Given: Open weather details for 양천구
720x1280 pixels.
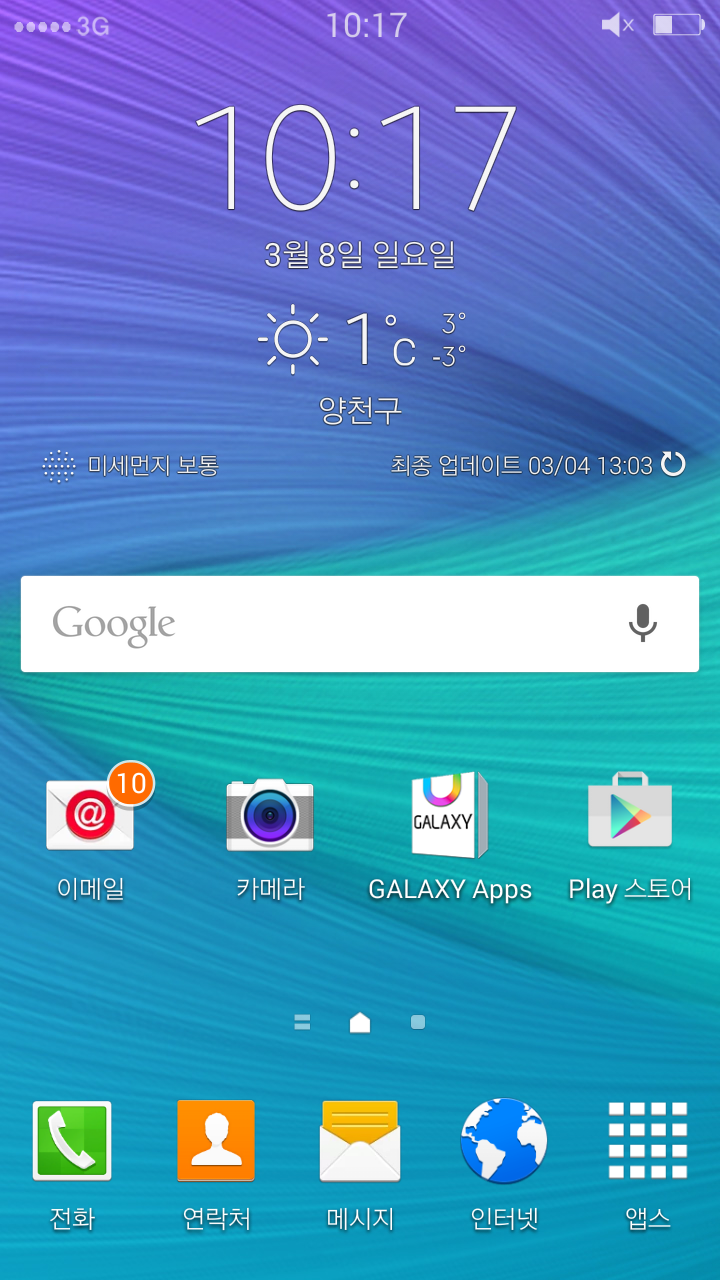Looking at the screenshot, I should click(x=360, y=408).
